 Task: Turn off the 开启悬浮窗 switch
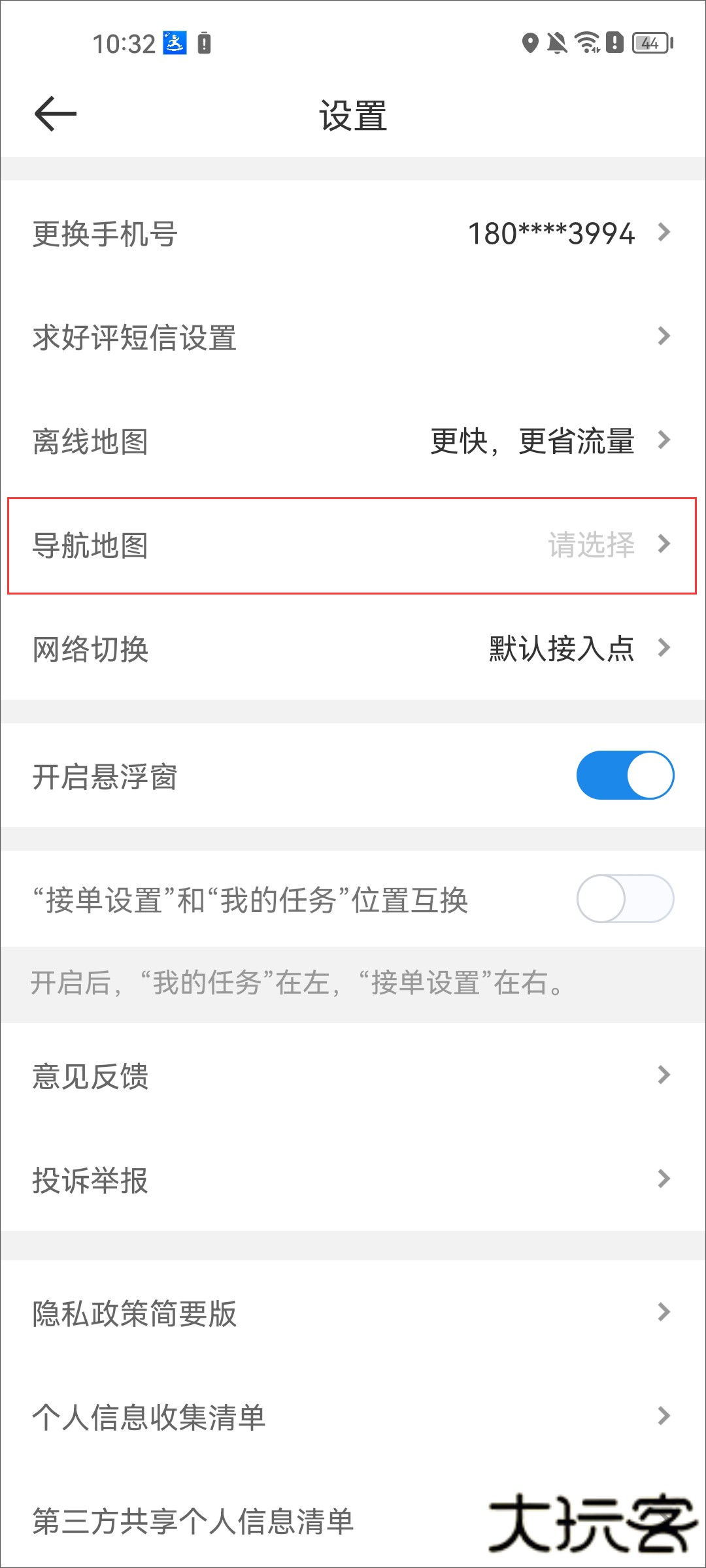(624, 776)
